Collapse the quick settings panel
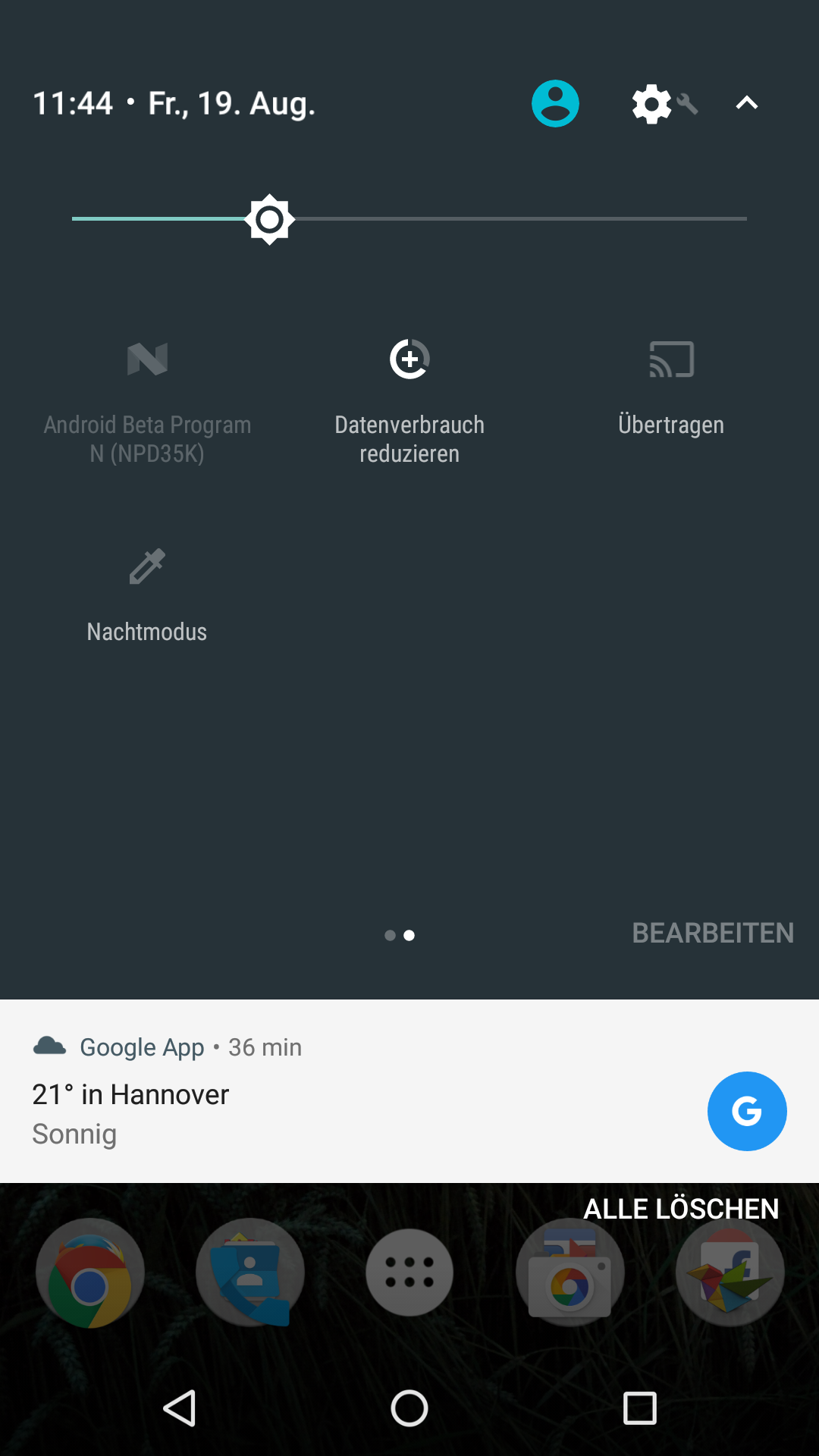Viewport: 819px width, 1456px height. point(747,103)
